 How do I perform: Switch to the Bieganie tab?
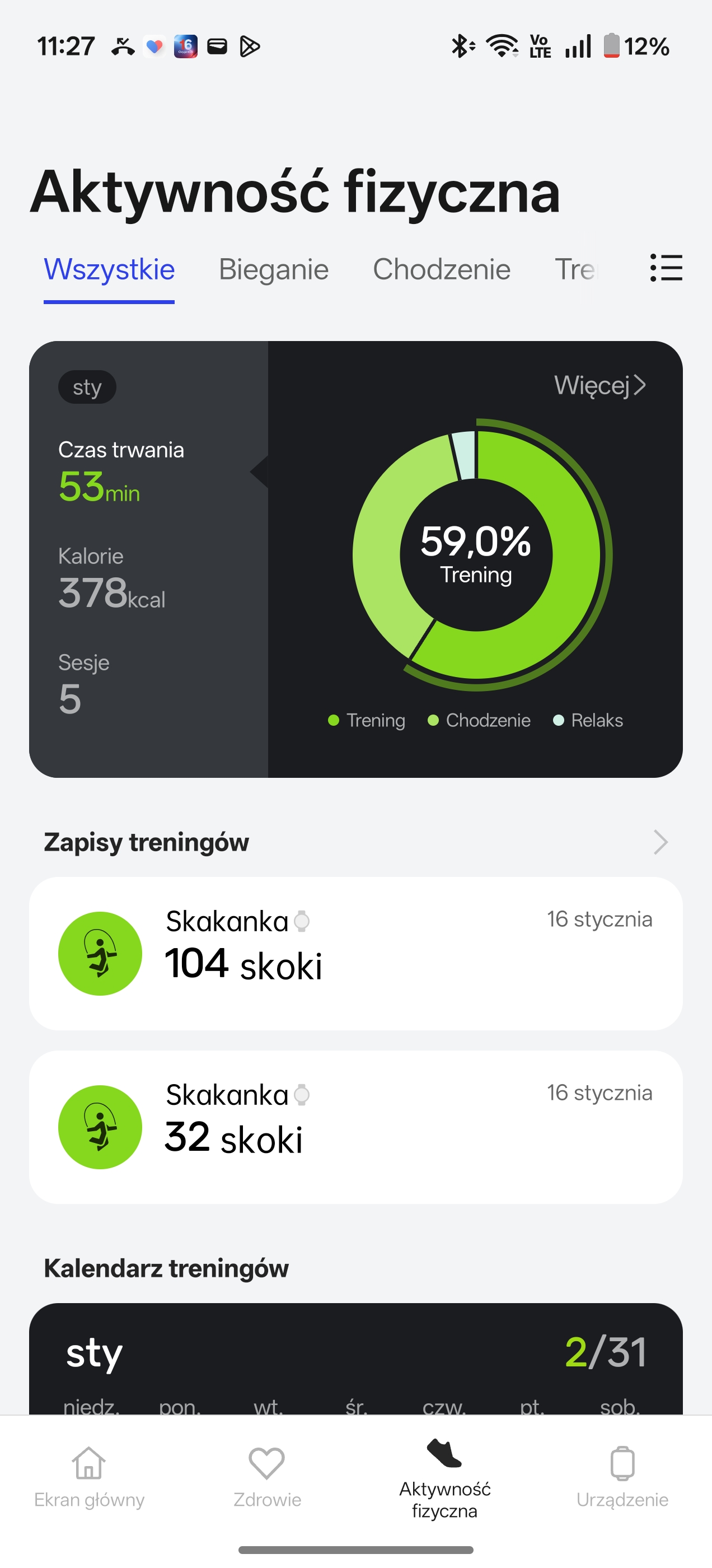(x=273, y=269)
